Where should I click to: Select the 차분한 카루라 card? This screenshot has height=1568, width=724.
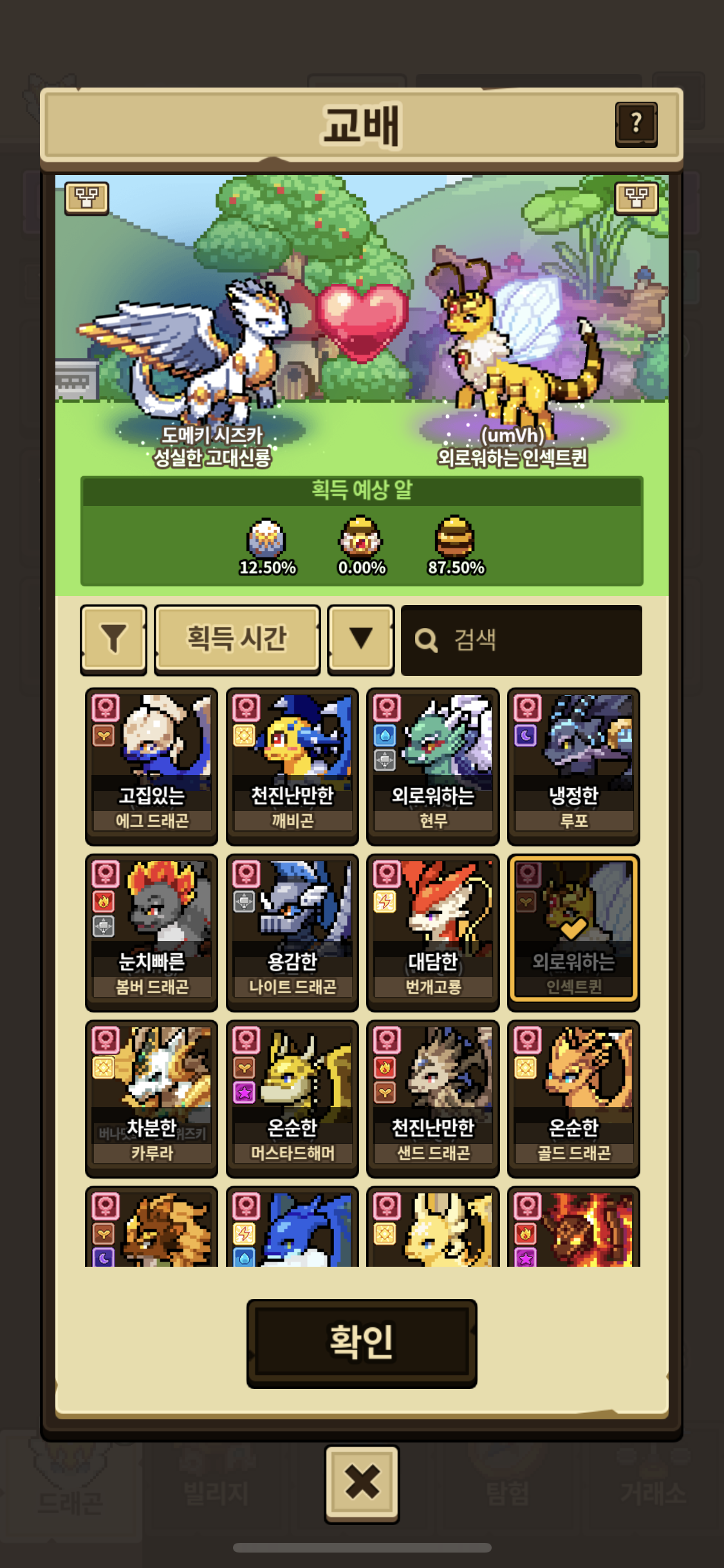151,1098
